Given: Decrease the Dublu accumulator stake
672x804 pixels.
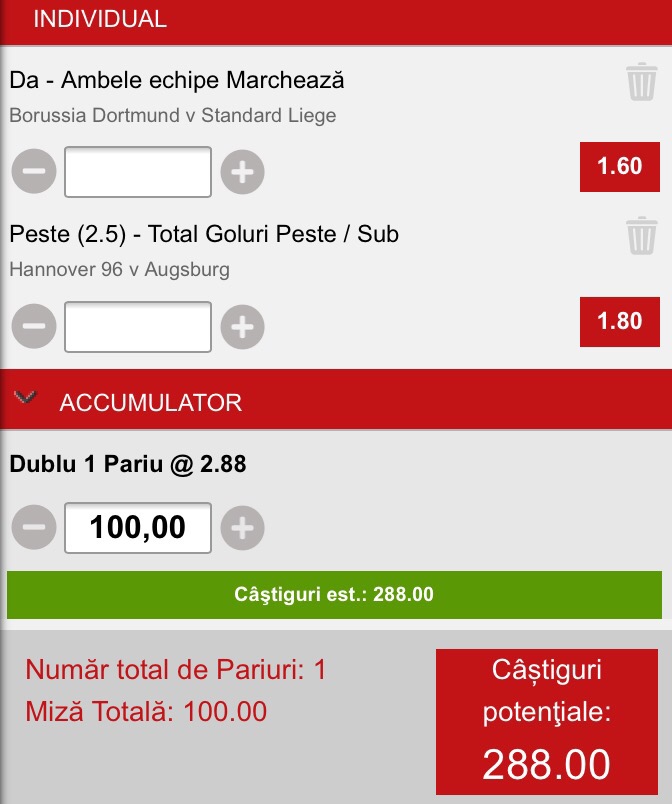Looking at the screenshot, I should (x=34, y=527).
